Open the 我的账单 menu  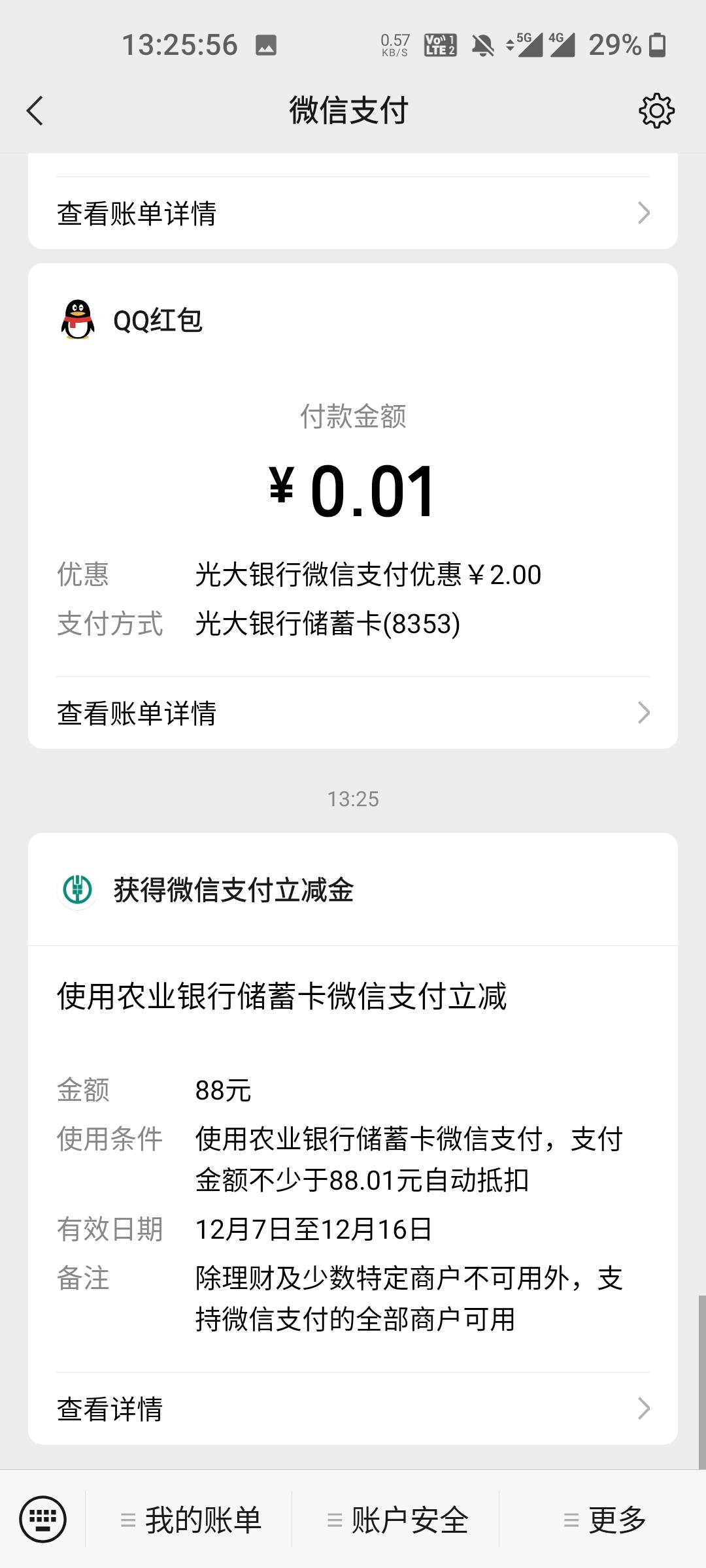pyautogui.click(x=190, y=1520)
